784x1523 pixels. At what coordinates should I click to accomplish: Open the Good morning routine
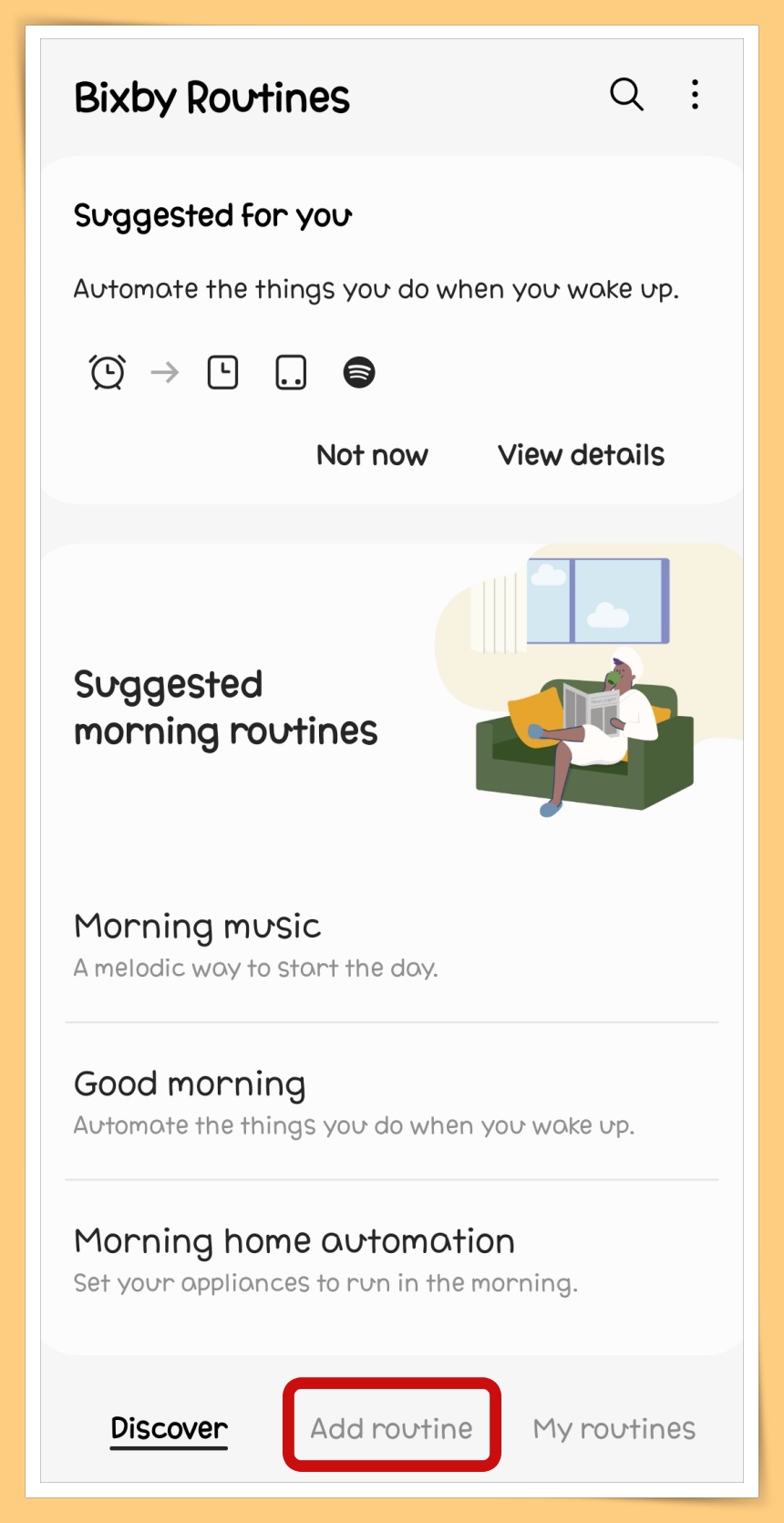pos(392,1102)
